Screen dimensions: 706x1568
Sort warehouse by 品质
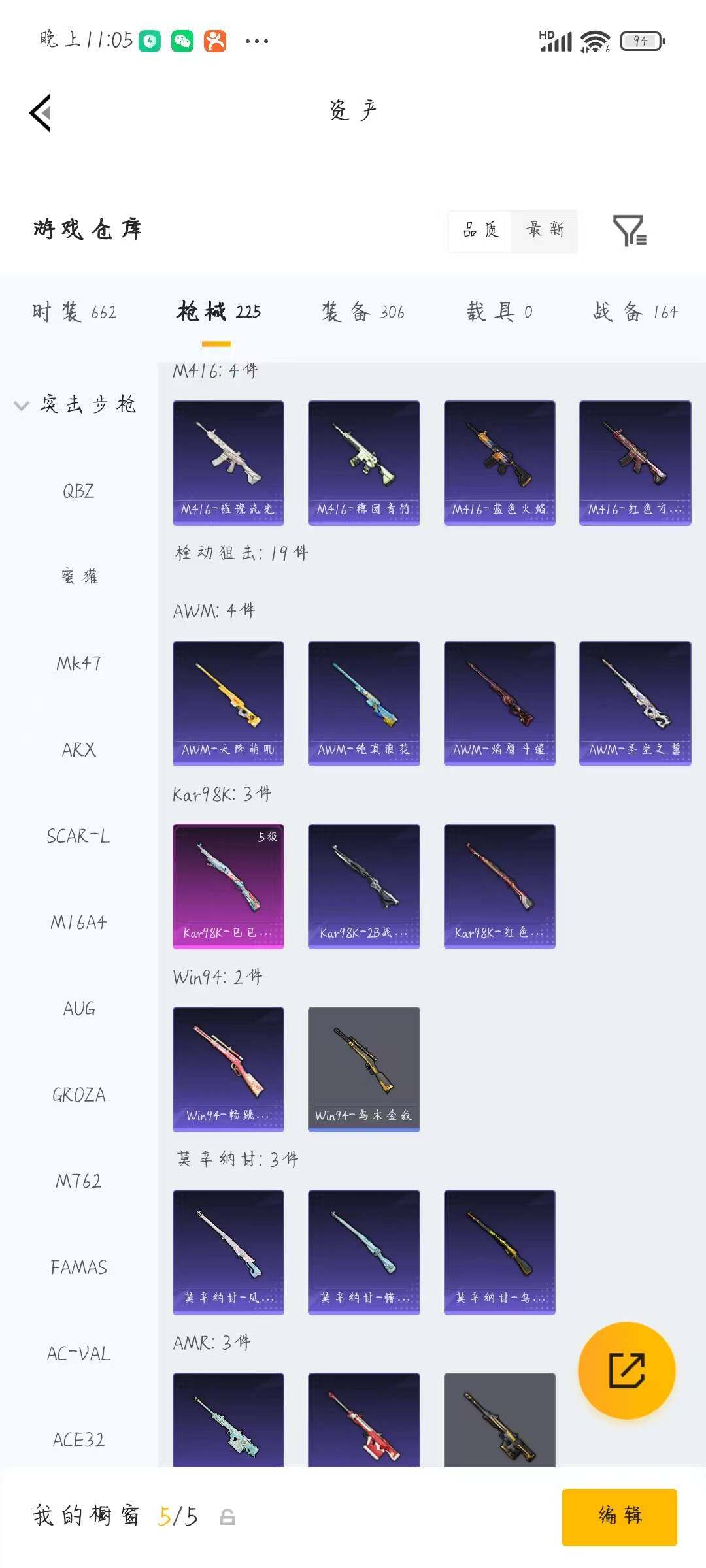480,230
